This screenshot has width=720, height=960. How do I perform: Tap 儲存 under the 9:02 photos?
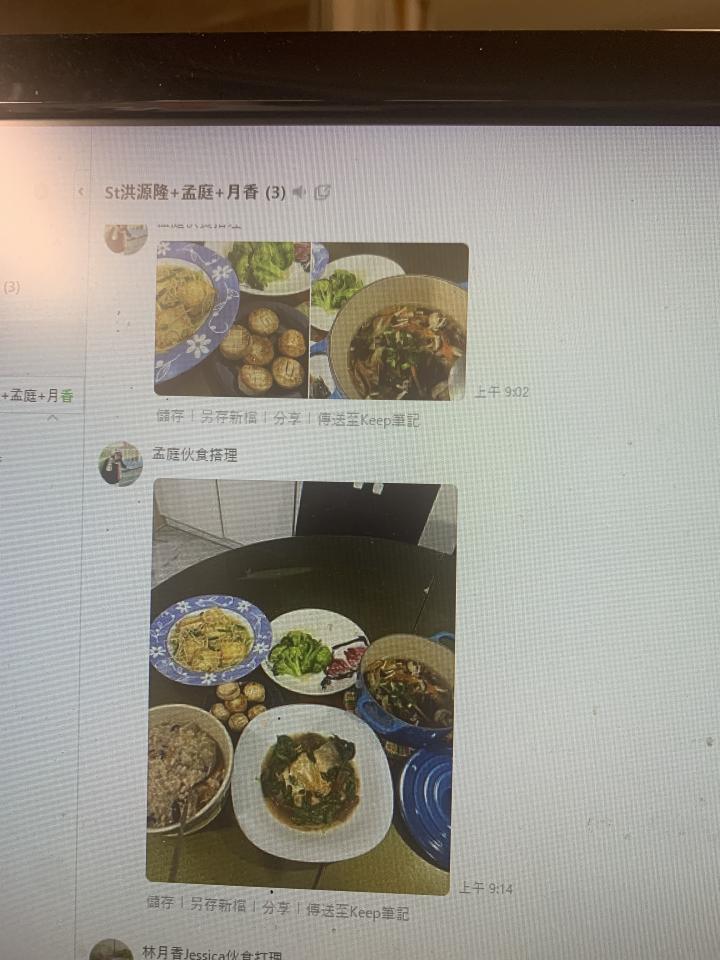pos(170,417)
